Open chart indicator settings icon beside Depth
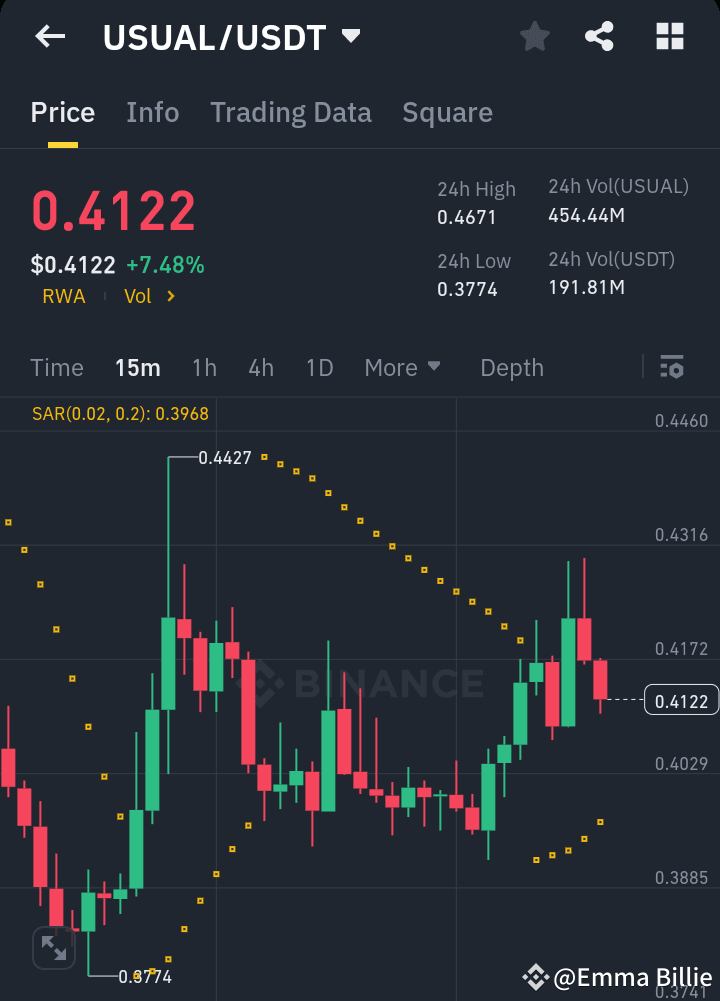This screenshot has width=720, height=1001. [671, 367]
